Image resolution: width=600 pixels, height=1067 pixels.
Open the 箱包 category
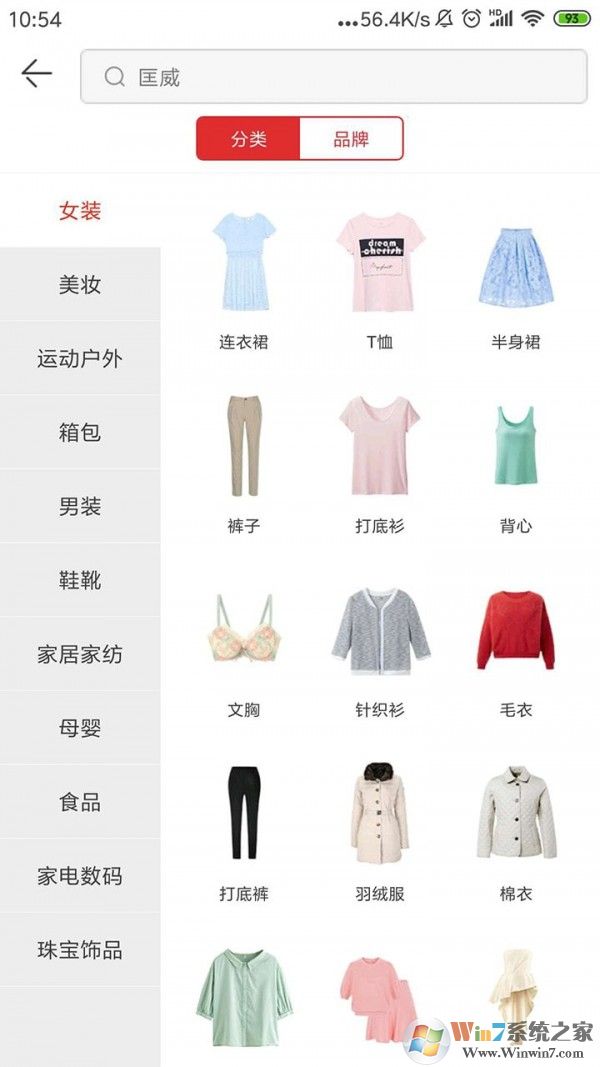click(80, 433)
